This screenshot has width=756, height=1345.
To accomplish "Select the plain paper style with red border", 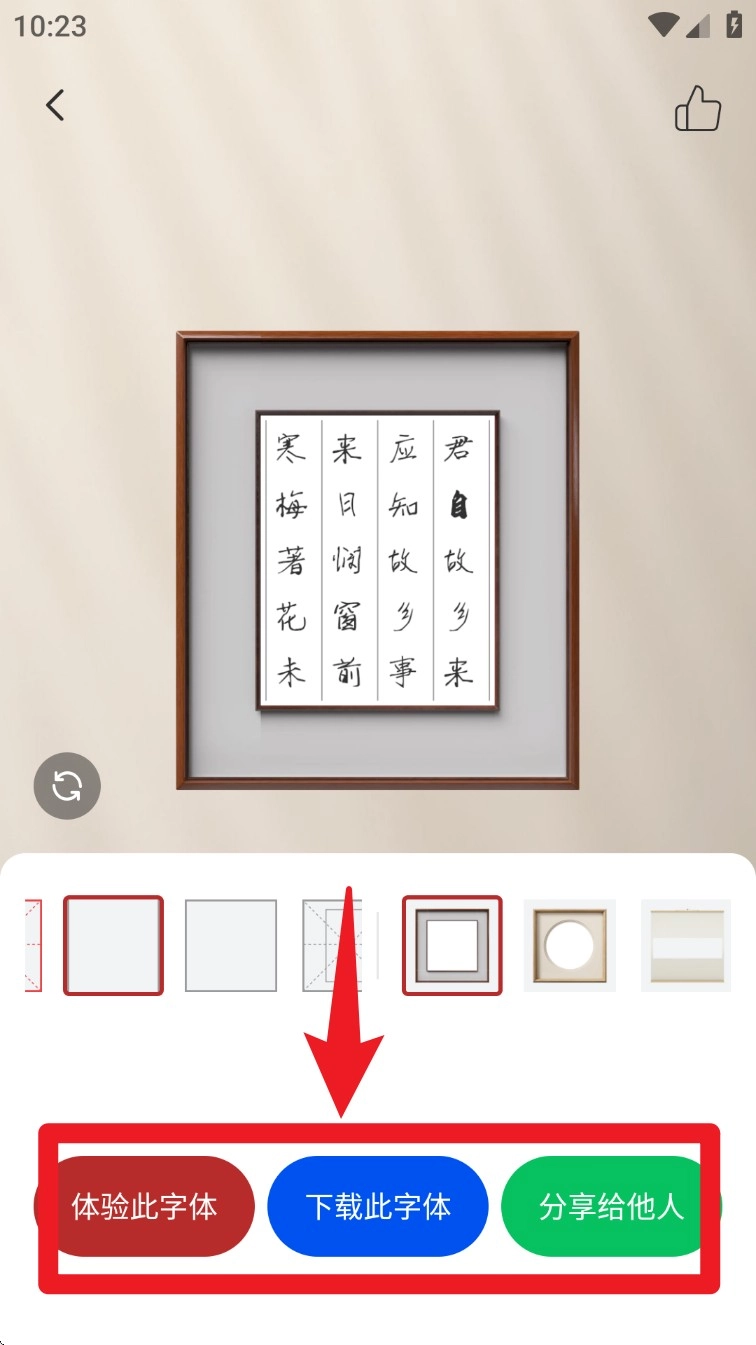I will coord(113,945).
